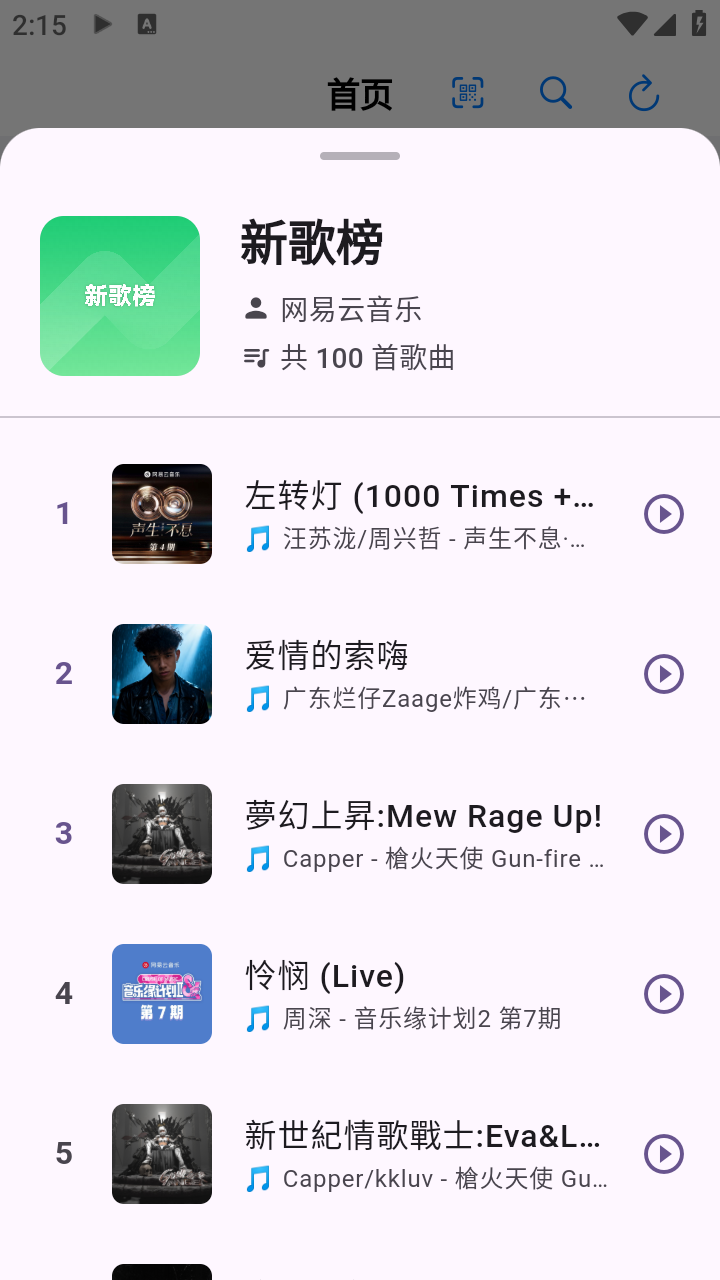Click rank number 3 in the list
The image size is (720, 1280).
(63, 834)
